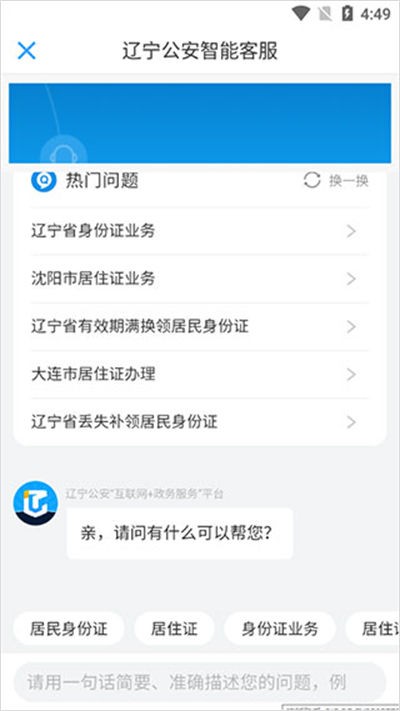Open 沈阳市居住证业务 question
This screenshot has height=711, width=400.
[200, 278]
